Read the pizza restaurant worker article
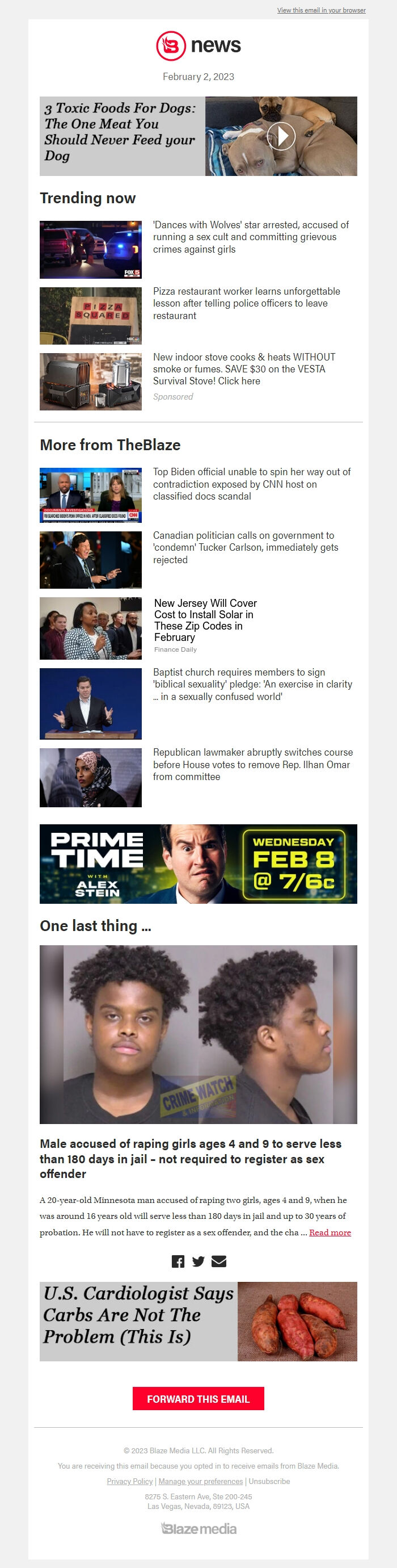This screenshot has height=1568, width=397. coord(246,303)
